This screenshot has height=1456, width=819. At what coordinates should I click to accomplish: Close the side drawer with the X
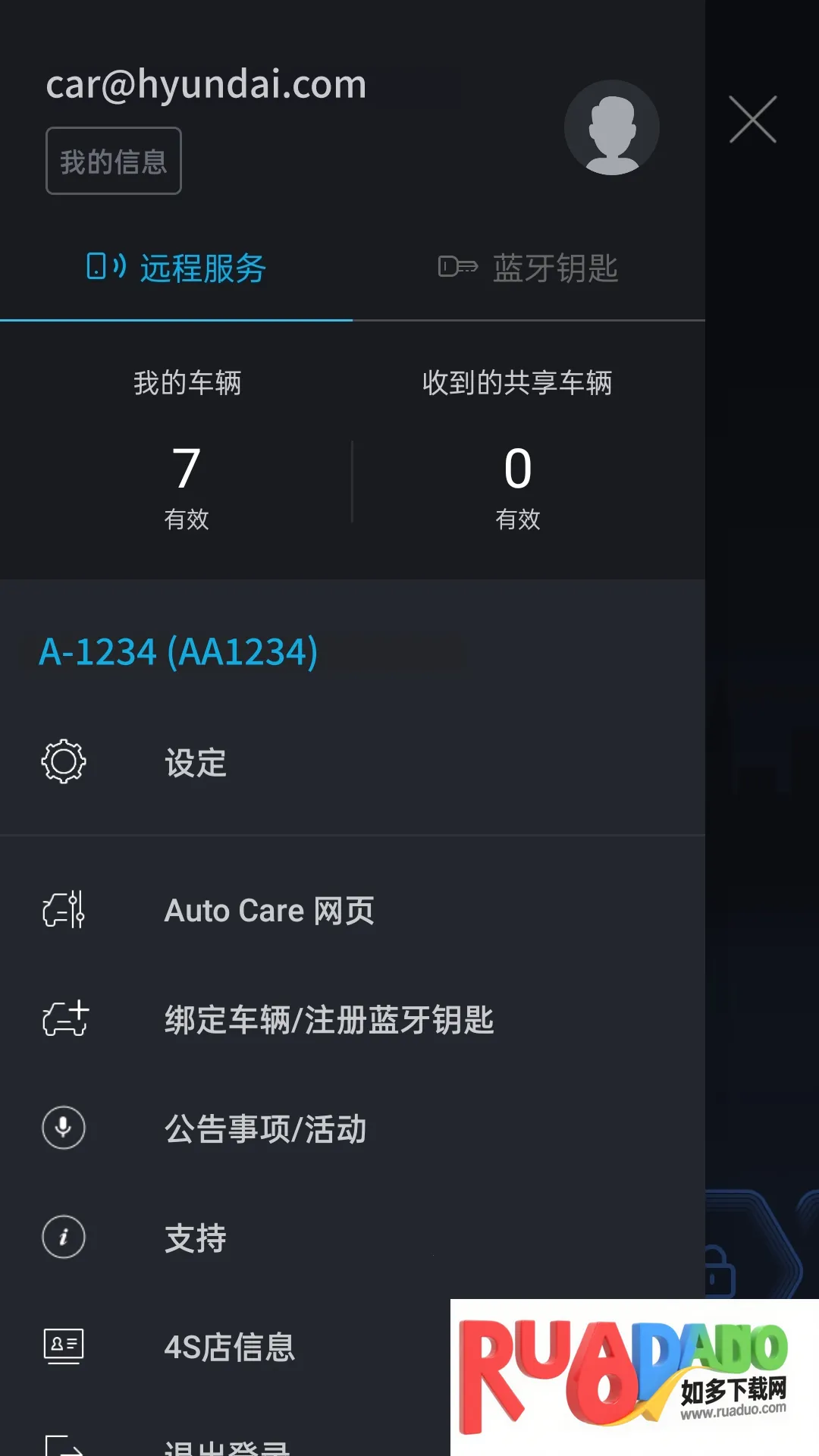[752, 119]
